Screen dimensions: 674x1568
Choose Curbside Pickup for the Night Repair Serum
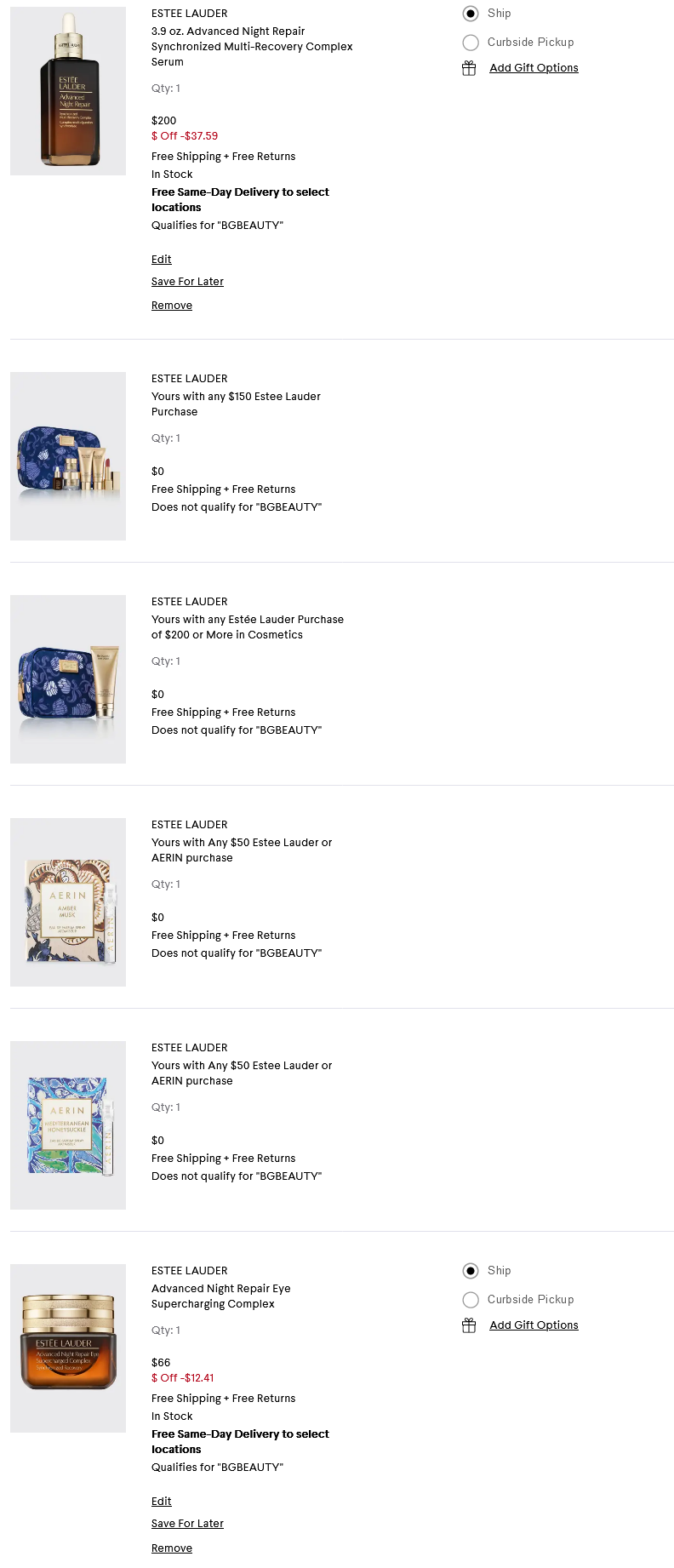tap(471, 43)
